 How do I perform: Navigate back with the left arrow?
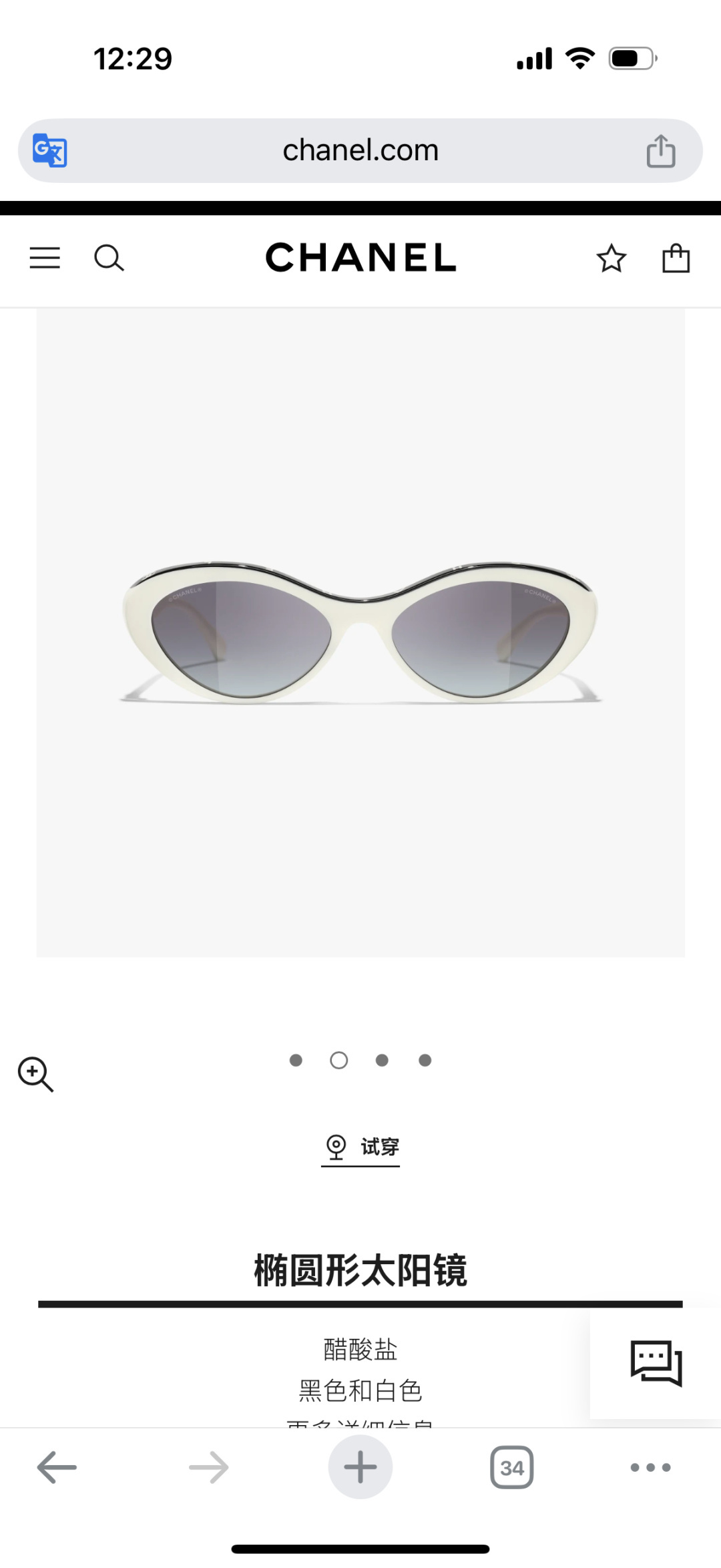[56, 1466]
